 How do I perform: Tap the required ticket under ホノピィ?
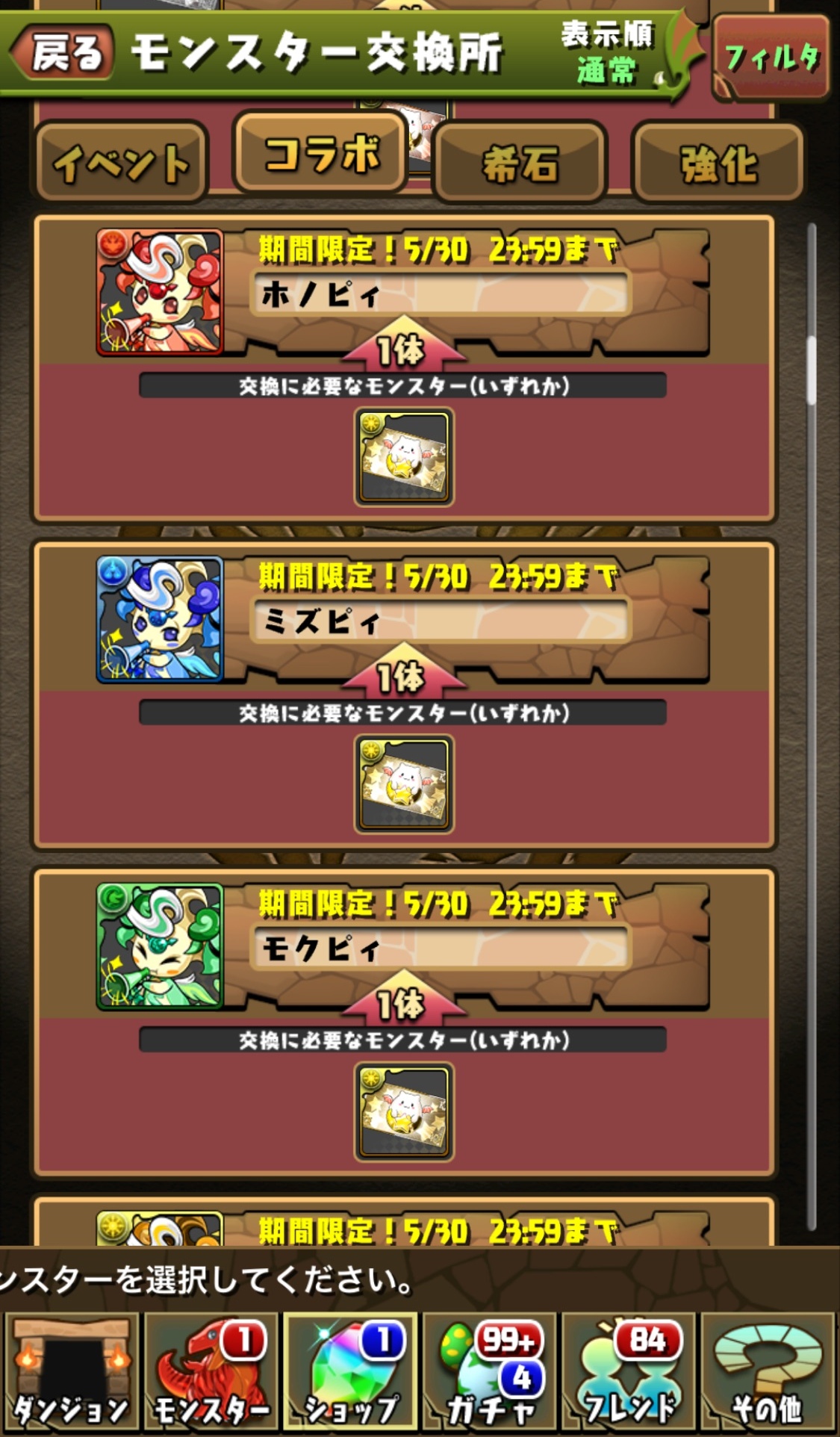pyautogui.click(x=403, y=456)
